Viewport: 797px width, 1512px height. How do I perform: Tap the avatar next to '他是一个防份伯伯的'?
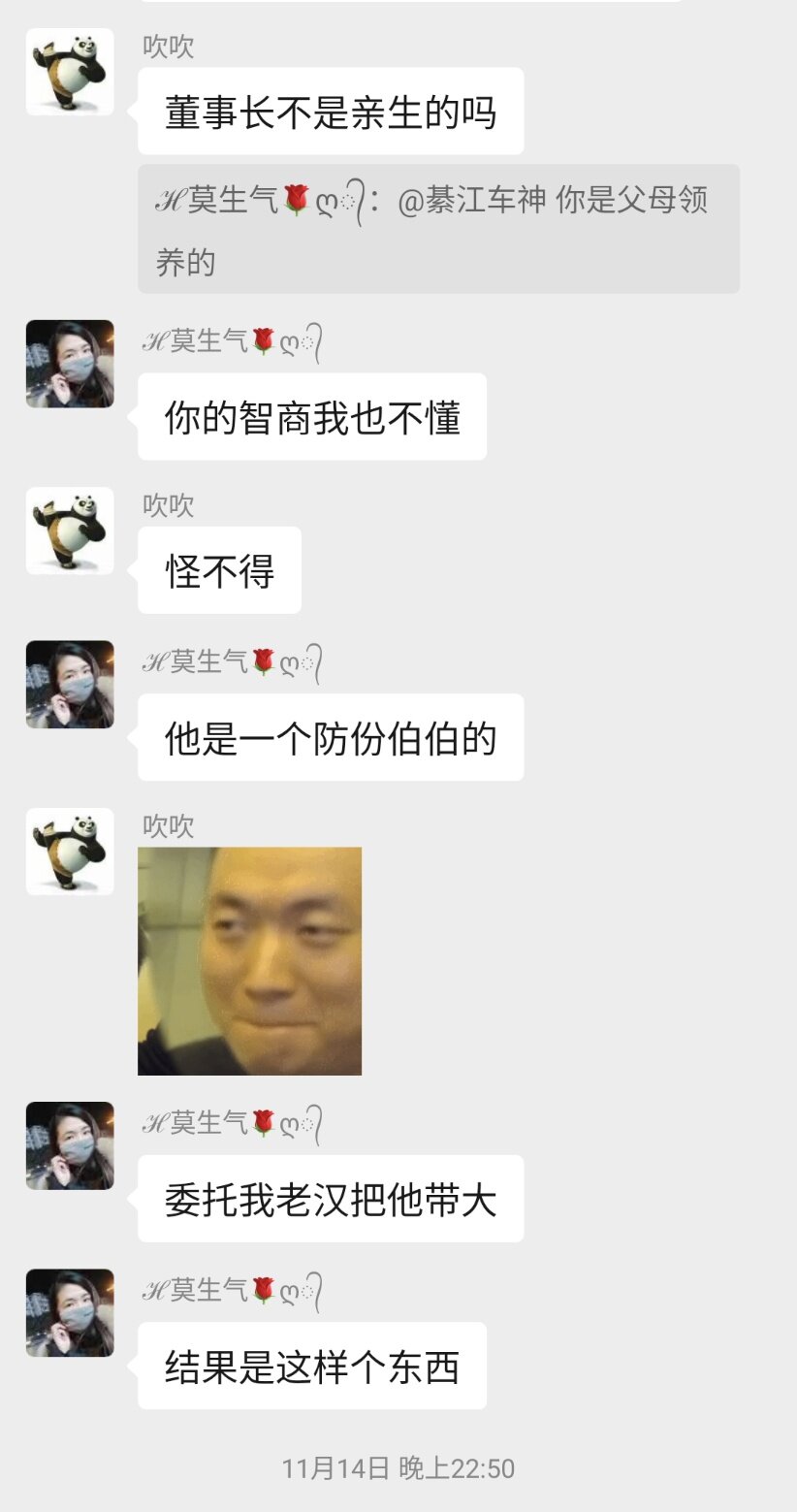70,684
